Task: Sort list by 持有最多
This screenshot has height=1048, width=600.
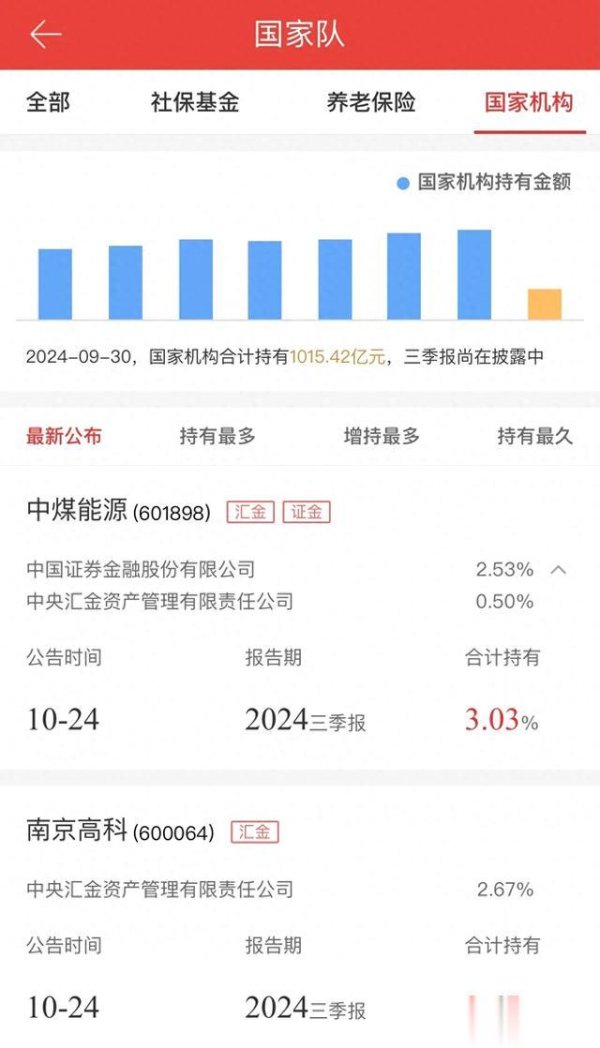Action: pyautogui.click(x=218, y=436)
